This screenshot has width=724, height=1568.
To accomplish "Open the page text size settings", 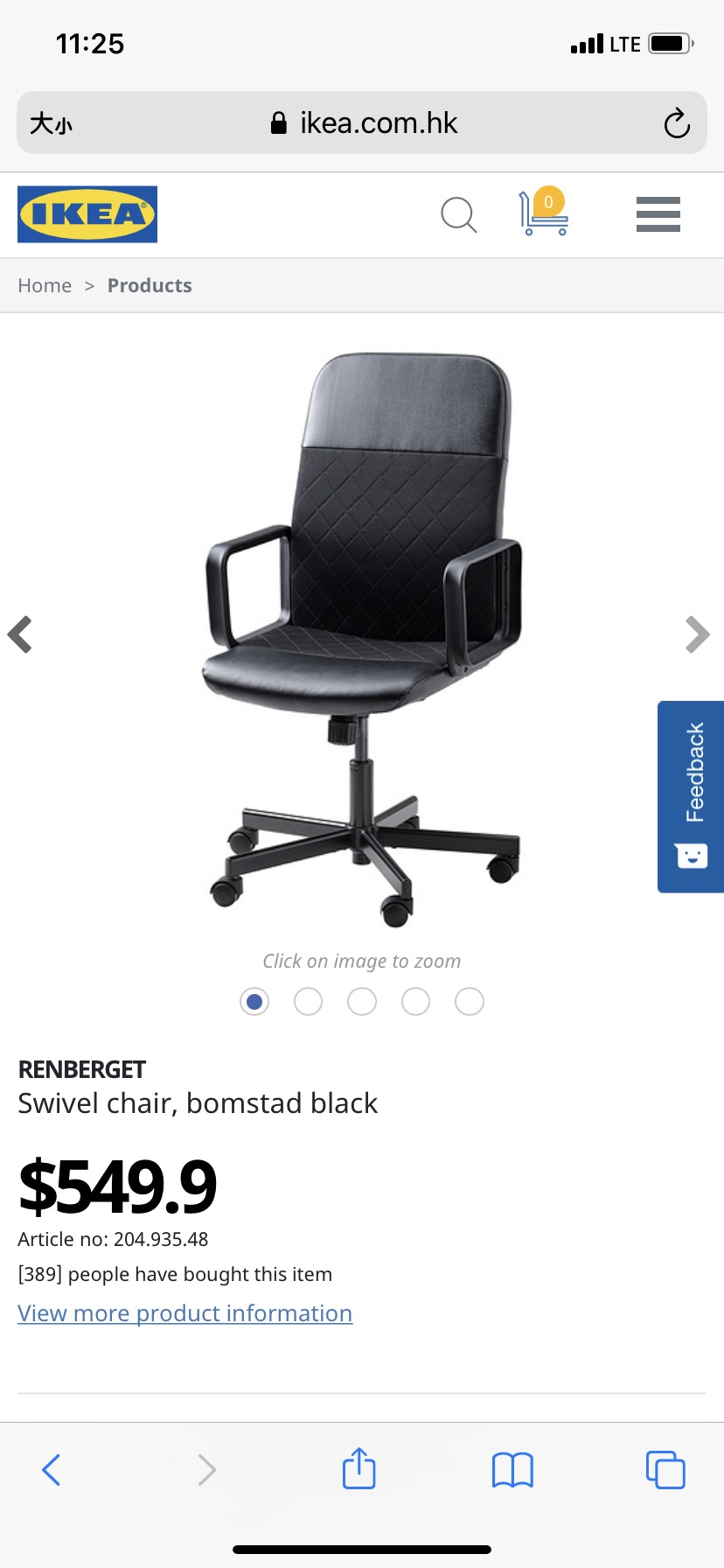I will (51, 123).
